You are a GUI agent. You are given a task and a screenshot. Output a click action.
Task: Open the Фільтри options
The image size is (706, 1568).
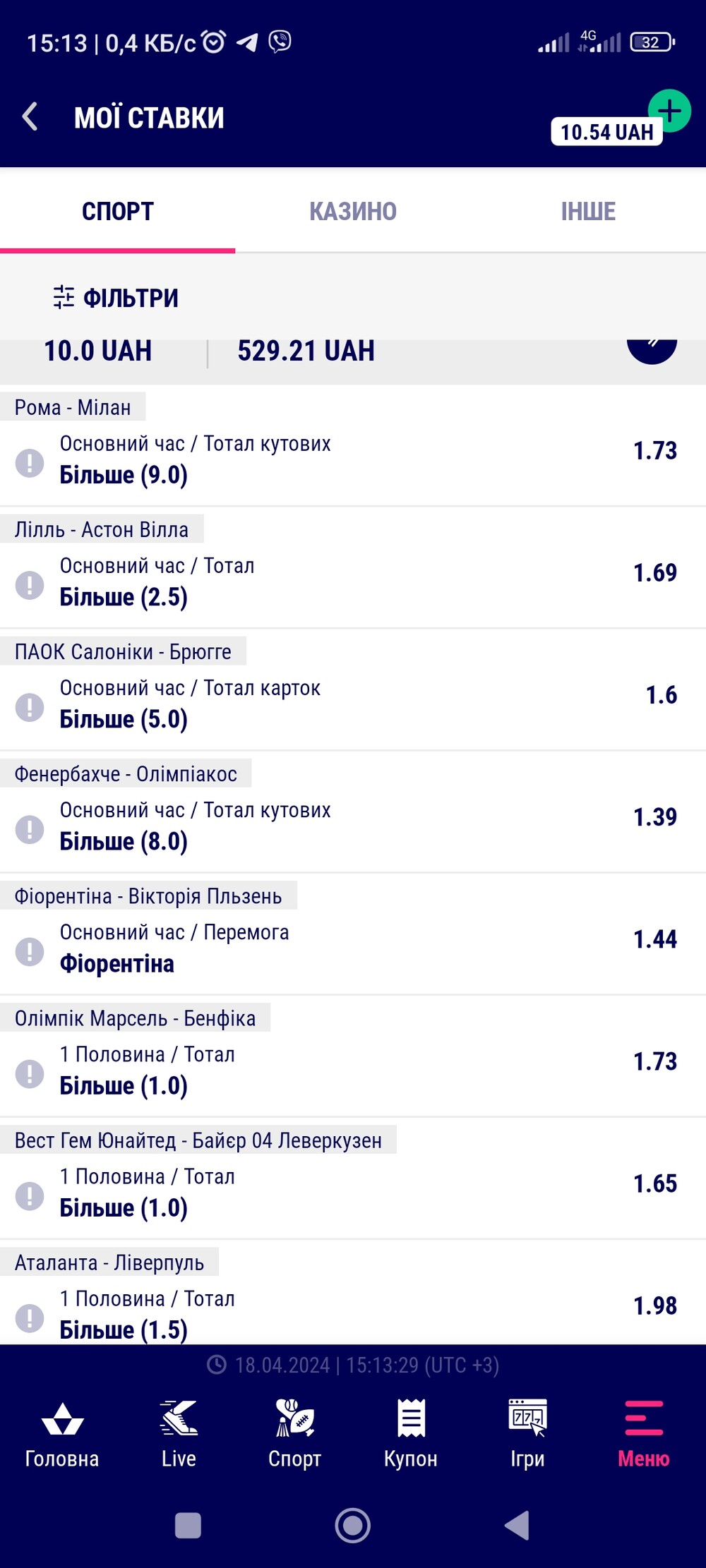point(116,298)
